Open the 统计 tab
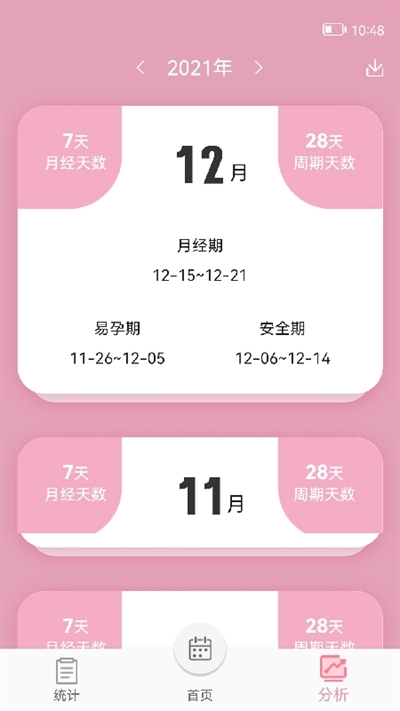 click(67, 679)
